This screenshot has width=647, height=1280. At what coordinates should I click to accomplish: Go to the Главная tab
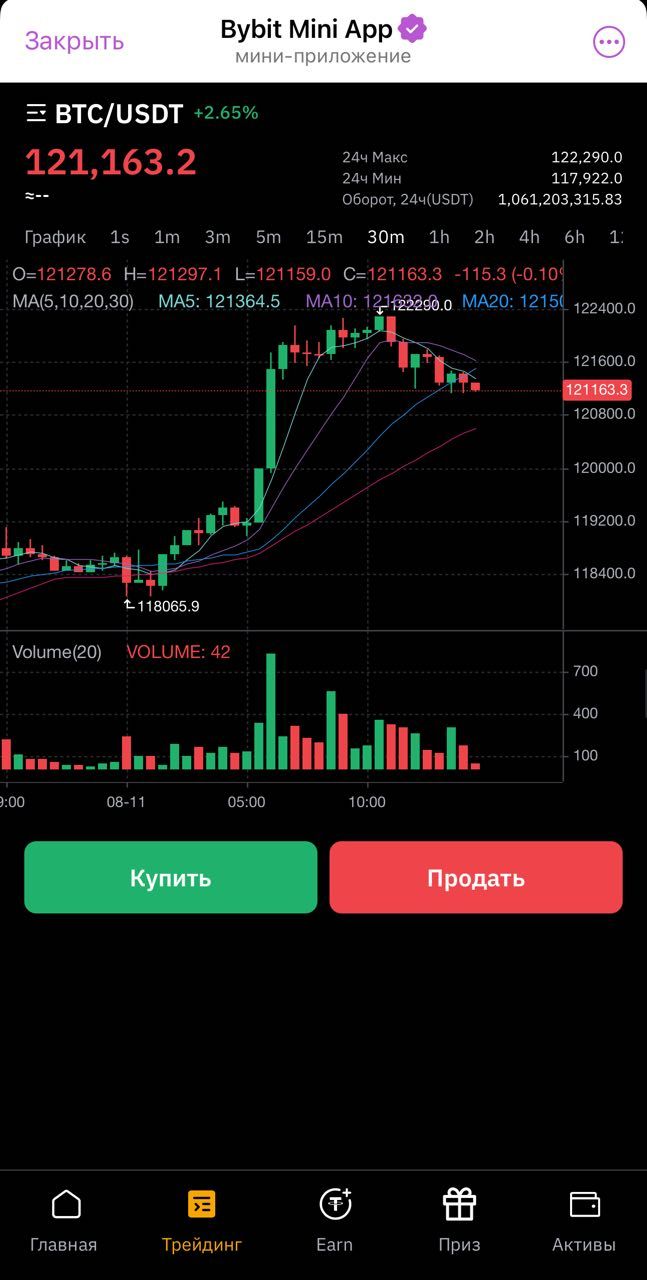(64, 1220)
